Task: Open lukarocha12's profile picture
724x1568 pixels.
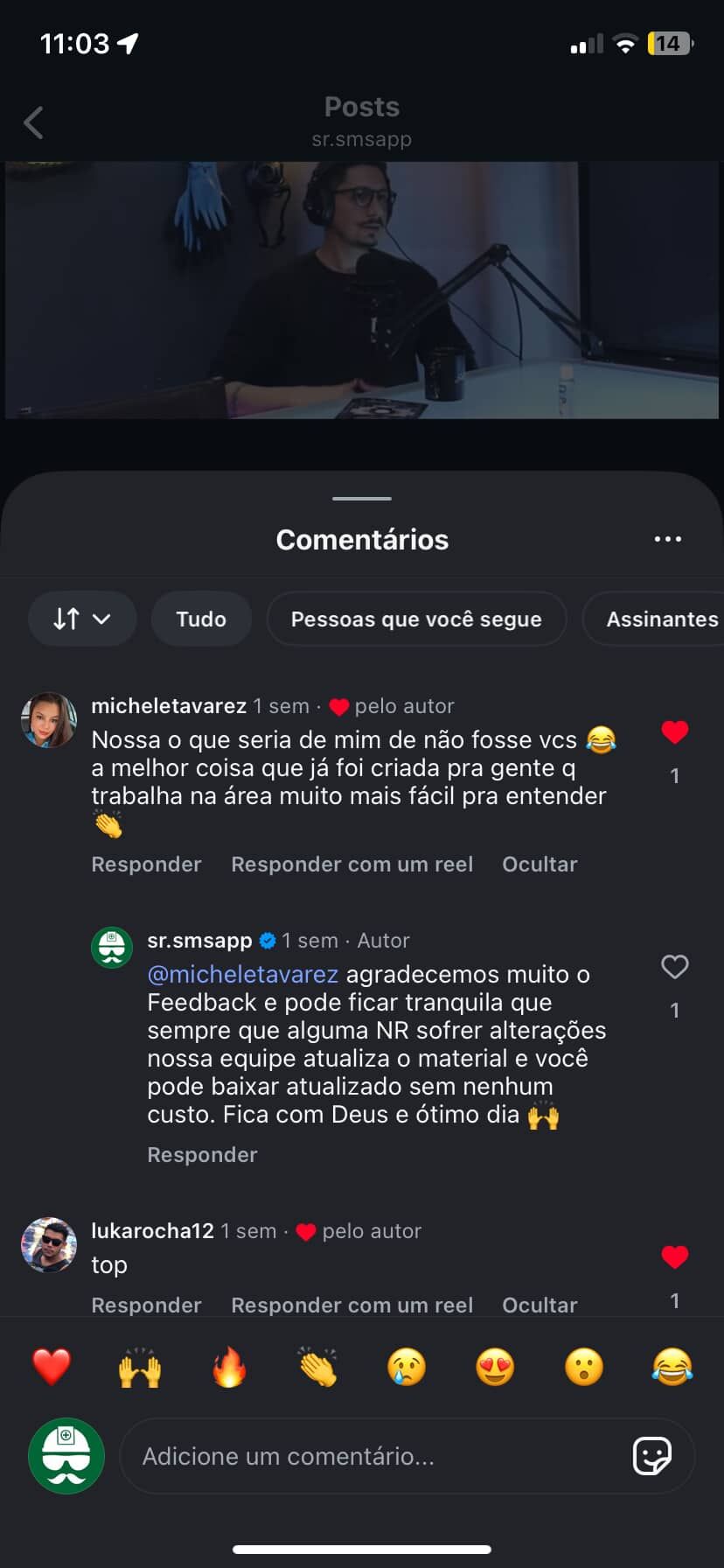Action: click(49, 1244)
